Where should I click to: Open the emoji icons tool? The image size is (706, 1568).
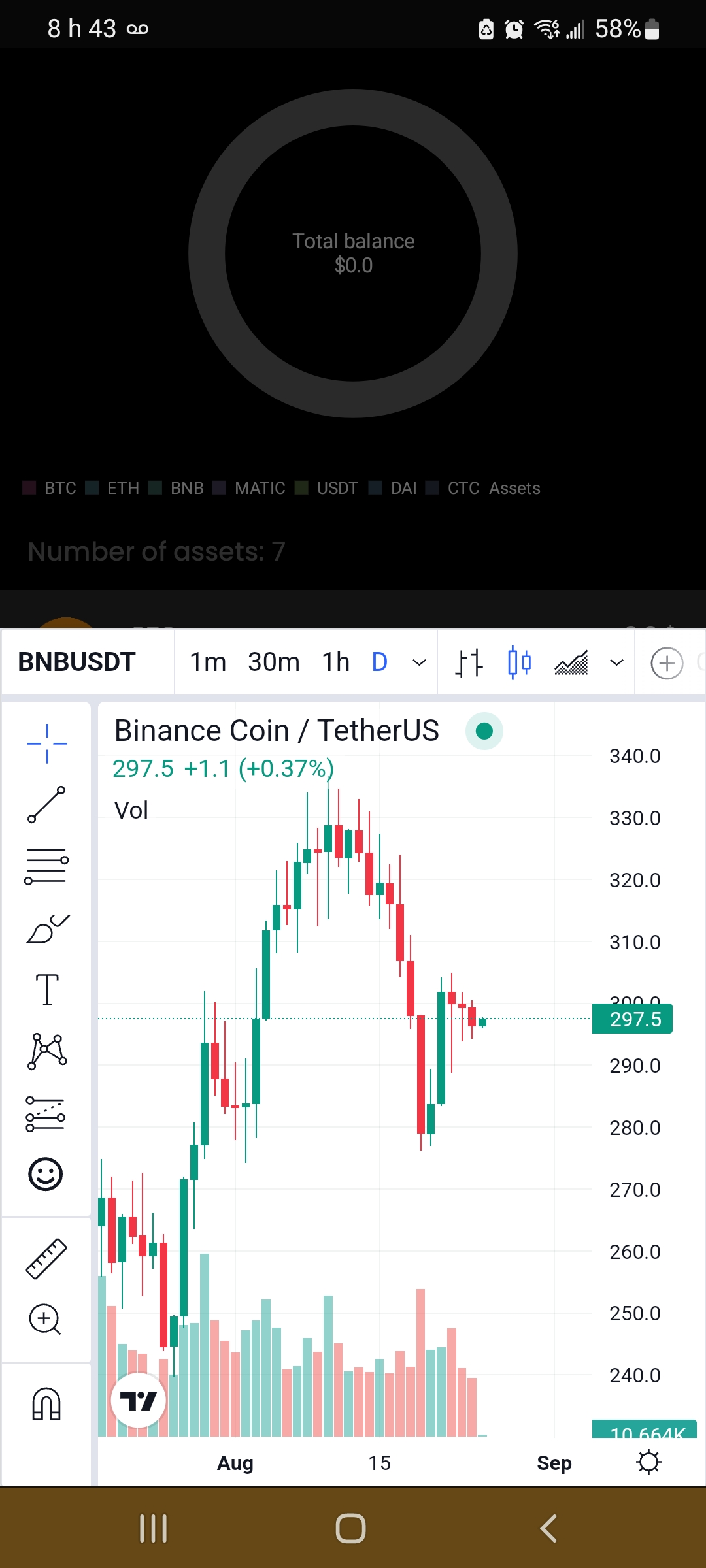46,1174
